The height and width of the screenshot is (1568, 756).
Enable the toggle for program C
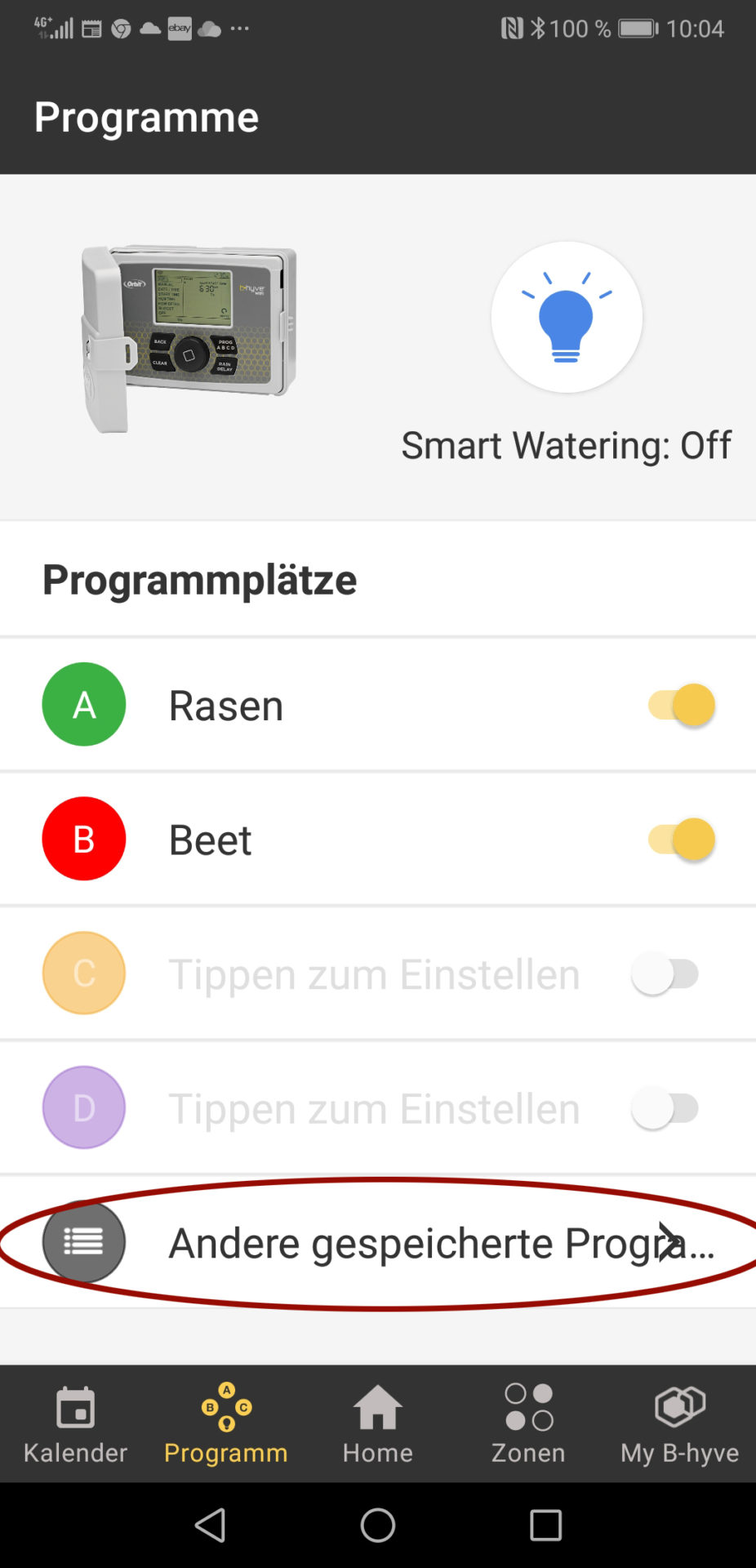[665, 973]
